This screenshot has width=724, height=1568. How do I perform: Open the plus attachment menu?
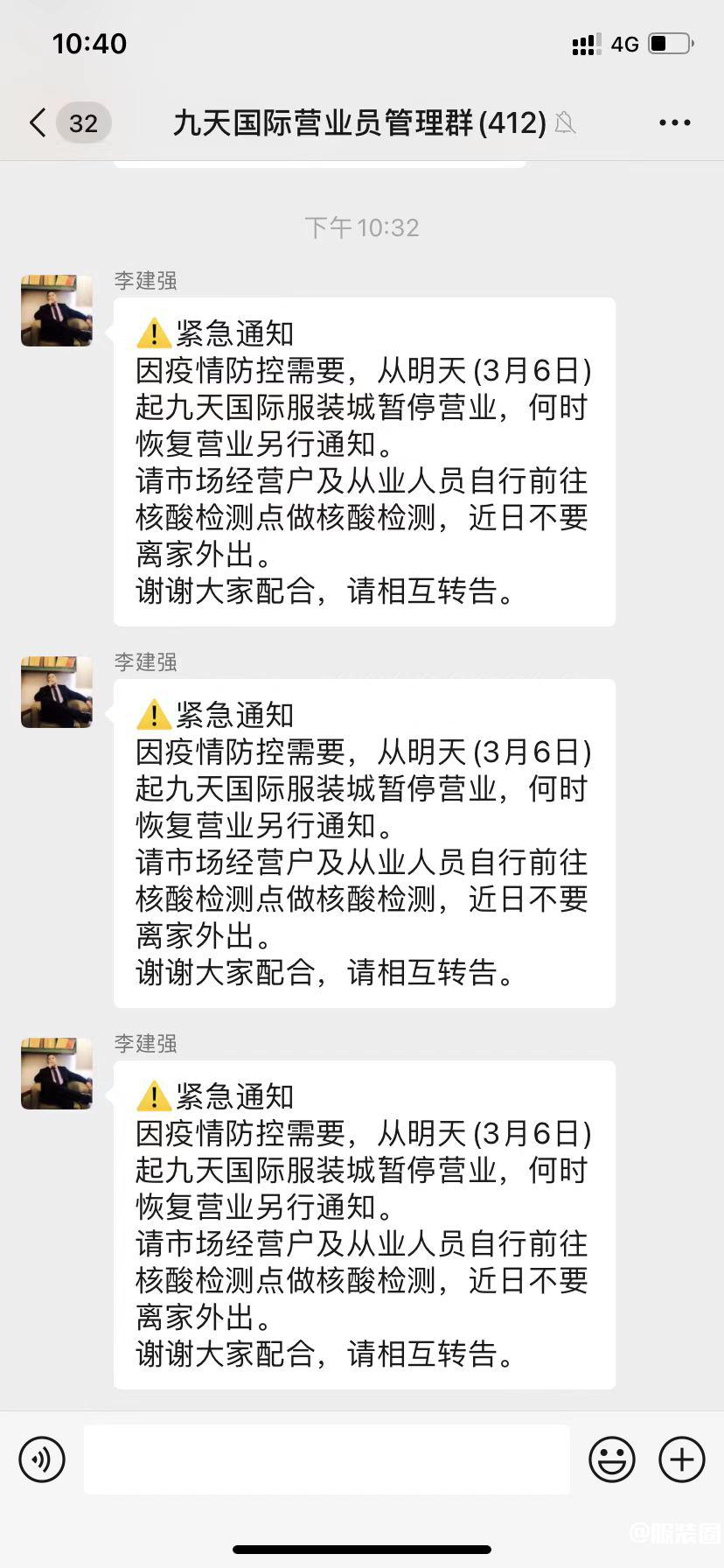pyautogui.click(x=681, y=1459)
